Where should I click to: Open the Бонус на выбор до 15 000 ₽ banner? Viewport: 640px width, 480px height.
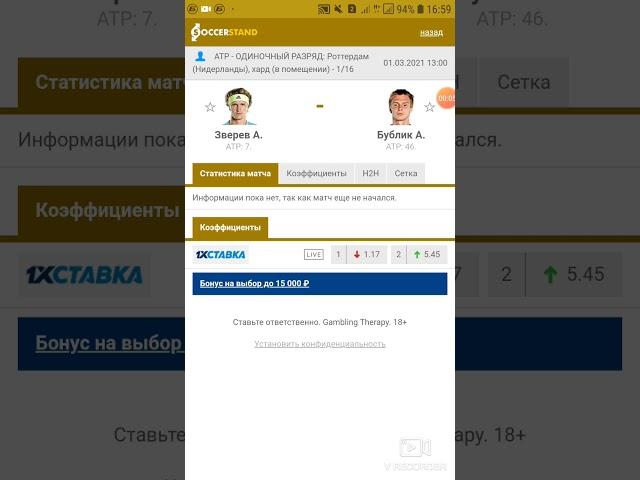coord(319,284)
